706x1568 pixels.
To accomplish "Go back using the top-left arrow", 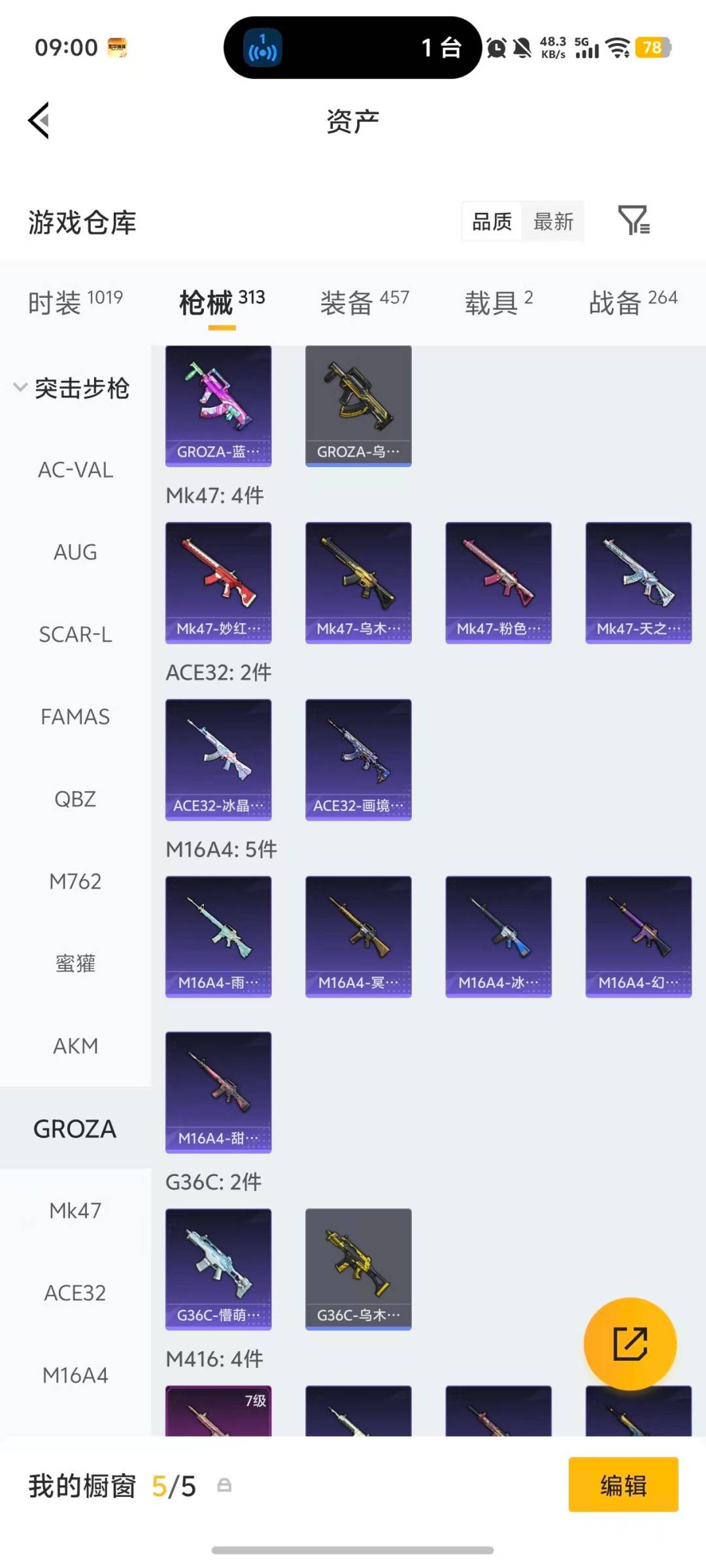I will [39, 121].
